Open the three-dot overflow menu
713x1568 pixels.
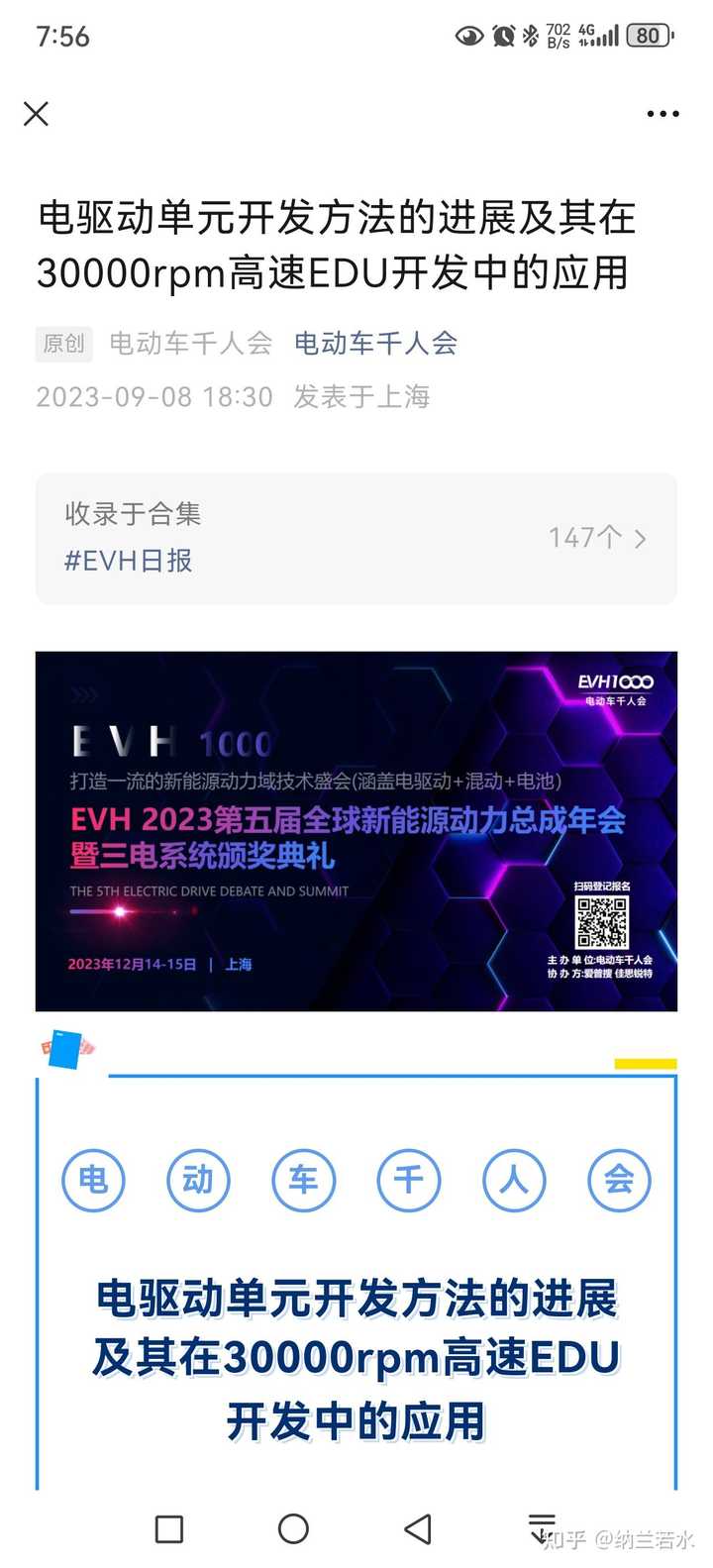(662, 114)
